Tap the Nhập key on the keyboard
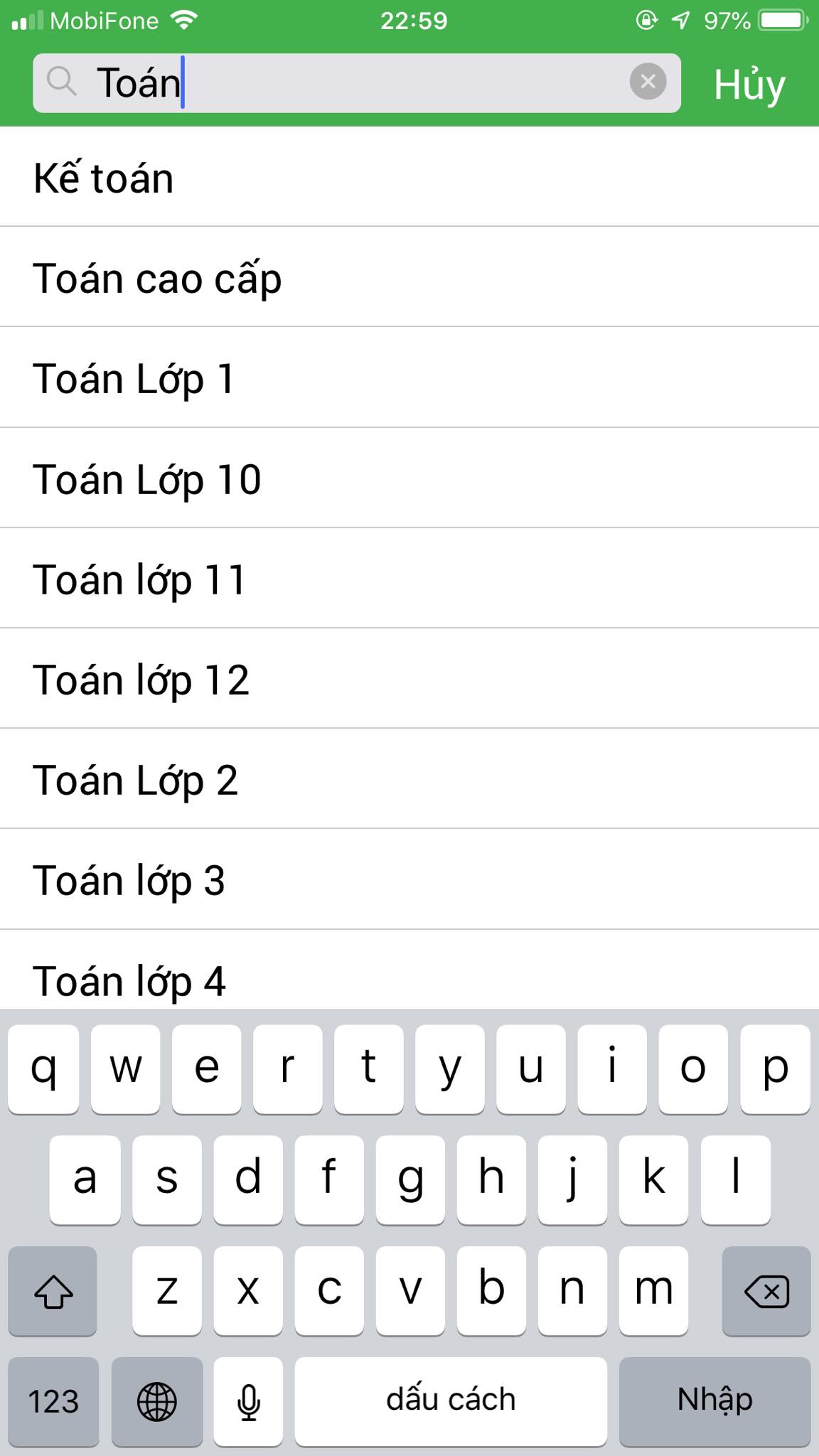Viewport: 819px width, 1456px height. [x=714, y=1401]
